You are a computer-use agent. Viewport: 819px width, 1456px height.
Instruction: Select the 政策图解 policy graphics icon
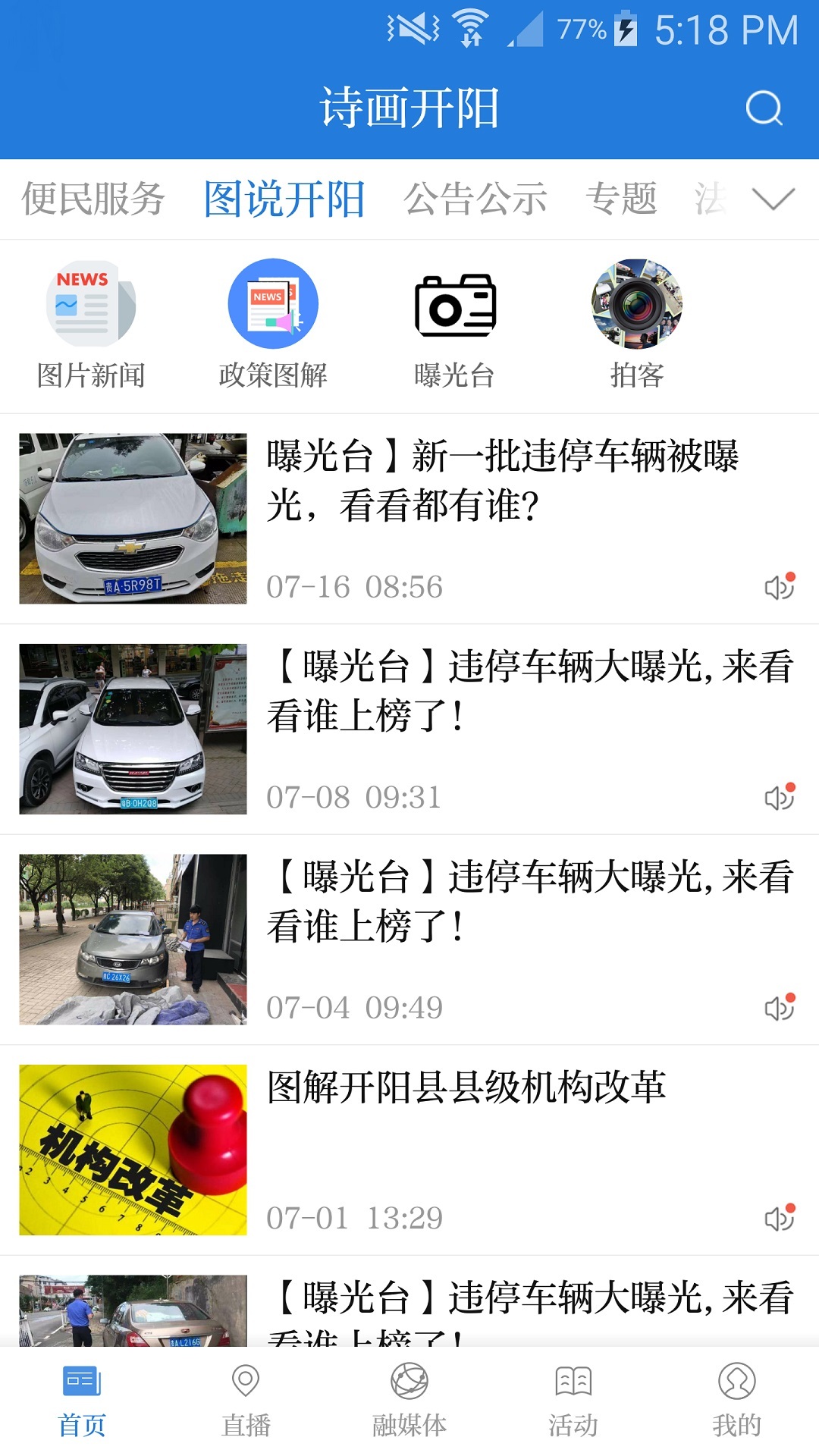pos(275,307)
